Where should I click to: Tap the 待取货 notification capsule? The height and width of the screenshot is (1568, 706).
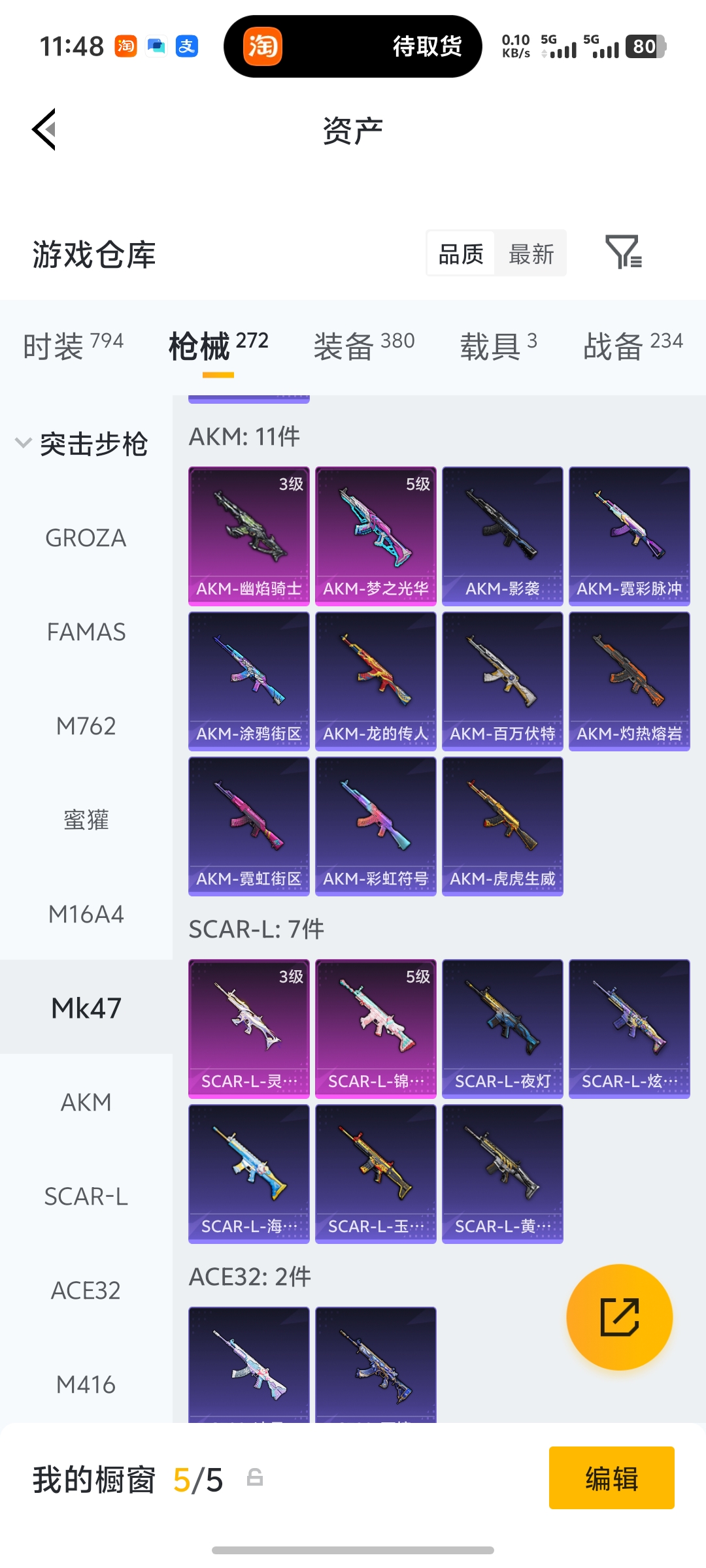pyautogui.click(x=426, y=47)
